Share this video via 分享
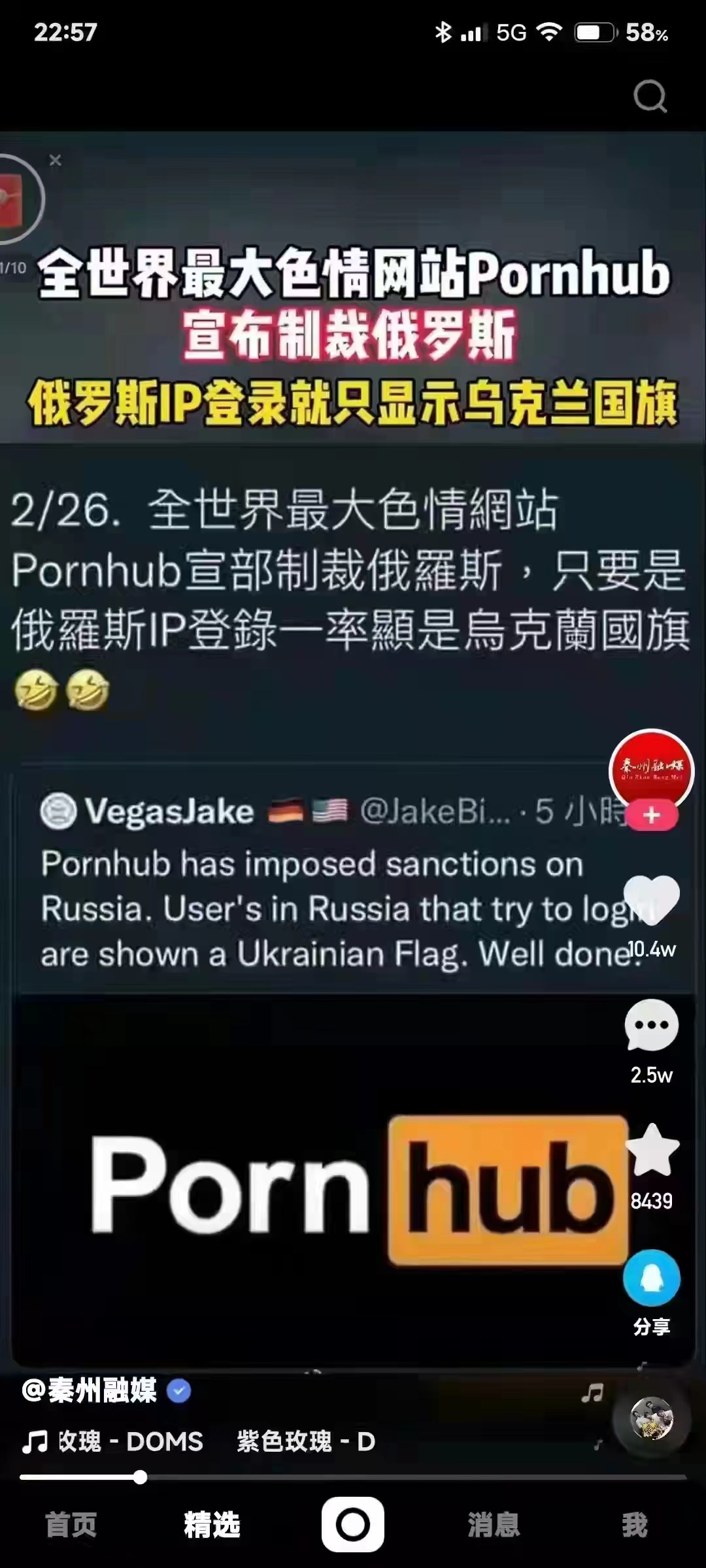 point(651,1279)
